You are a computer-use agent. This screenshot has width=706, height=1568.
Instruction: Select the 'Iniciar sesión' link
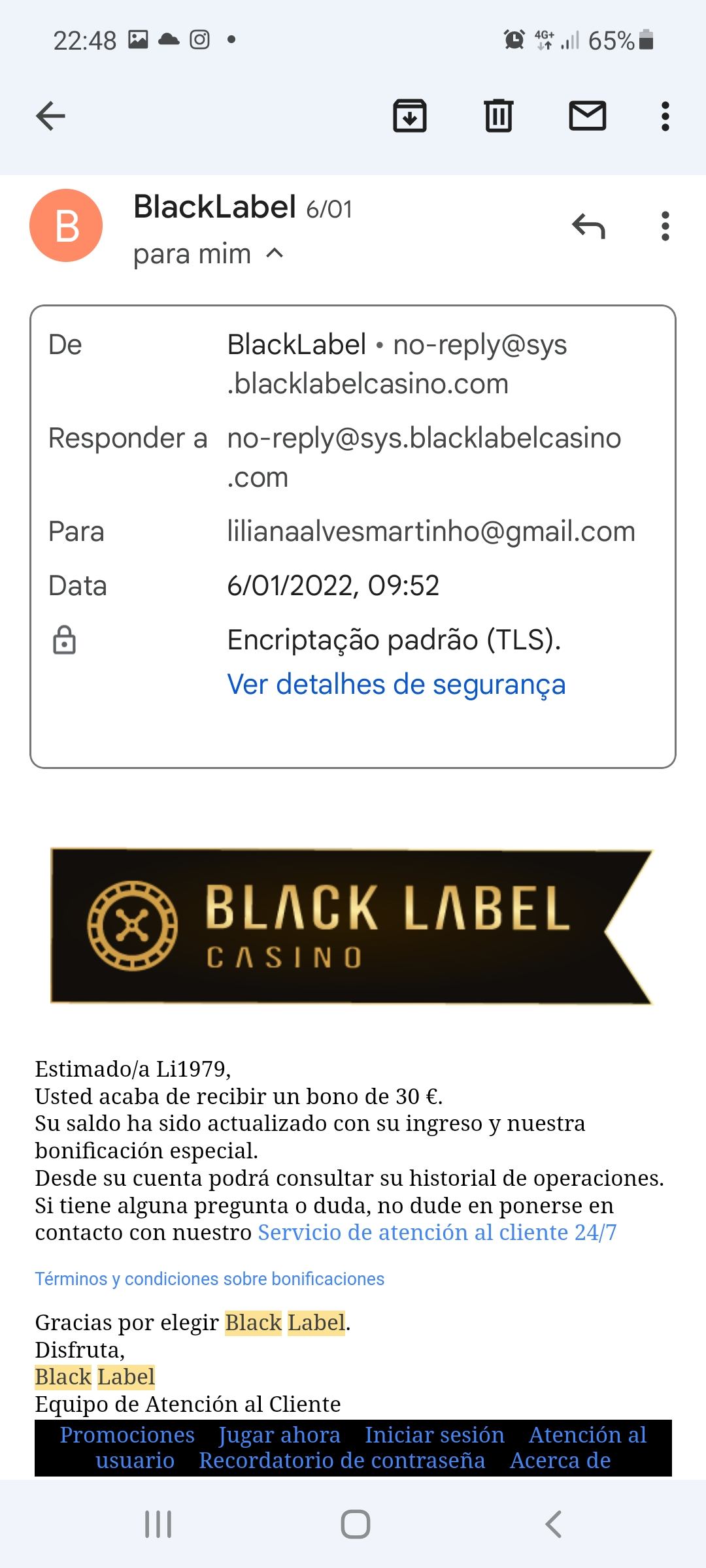tap(435, 1435)
